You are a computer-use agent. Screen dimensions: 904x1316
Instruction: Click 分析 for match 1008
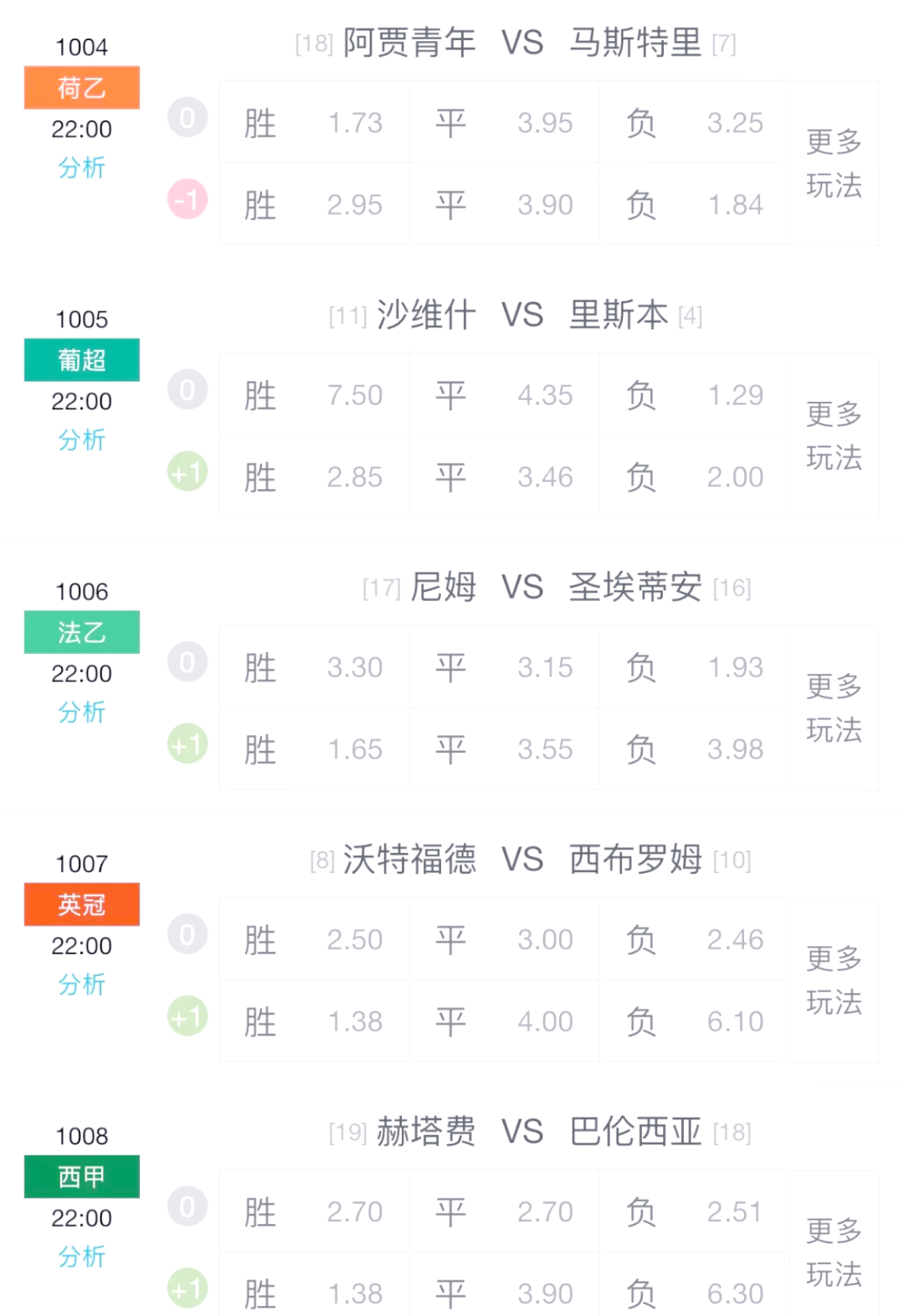[x=81, y=1257]
